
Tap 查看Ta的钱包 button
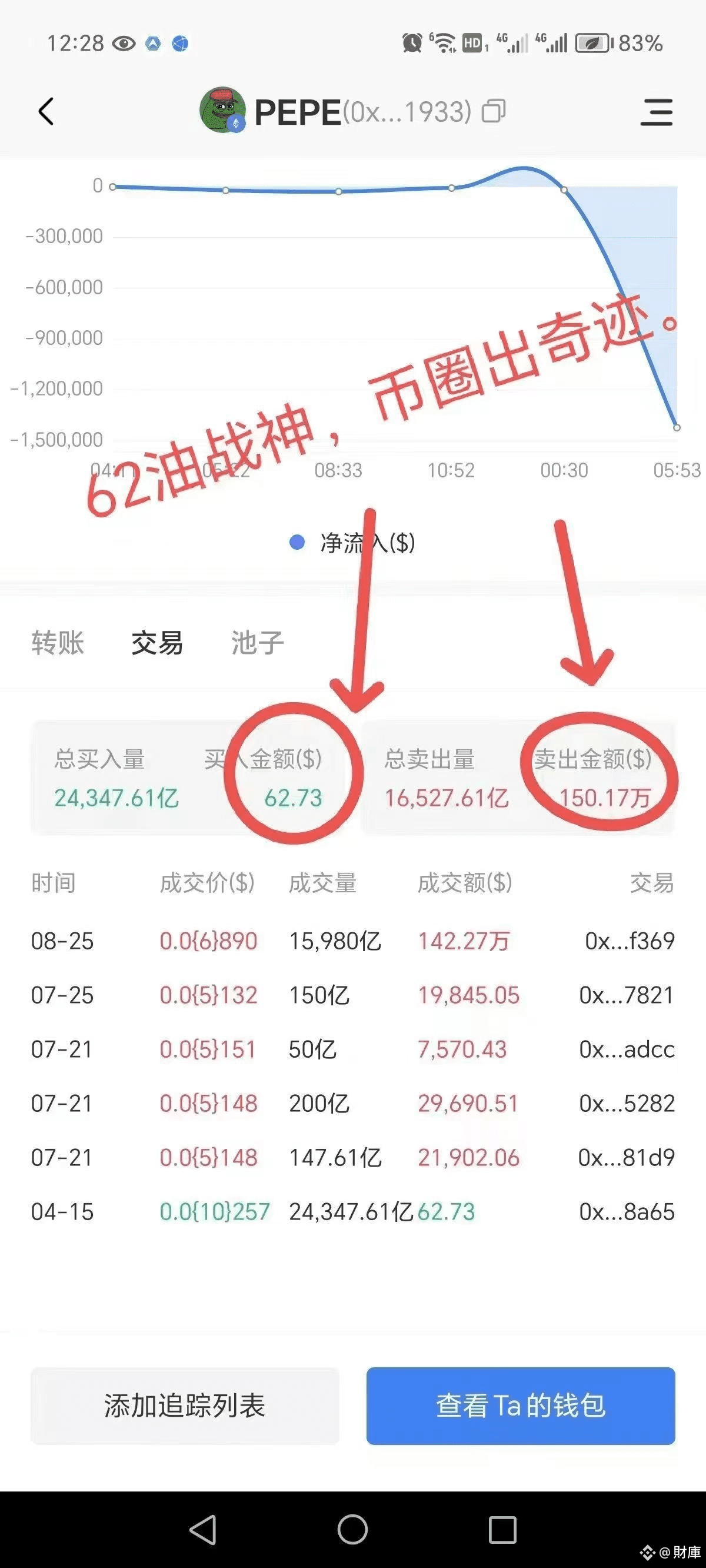click(x=521, y=1406)
